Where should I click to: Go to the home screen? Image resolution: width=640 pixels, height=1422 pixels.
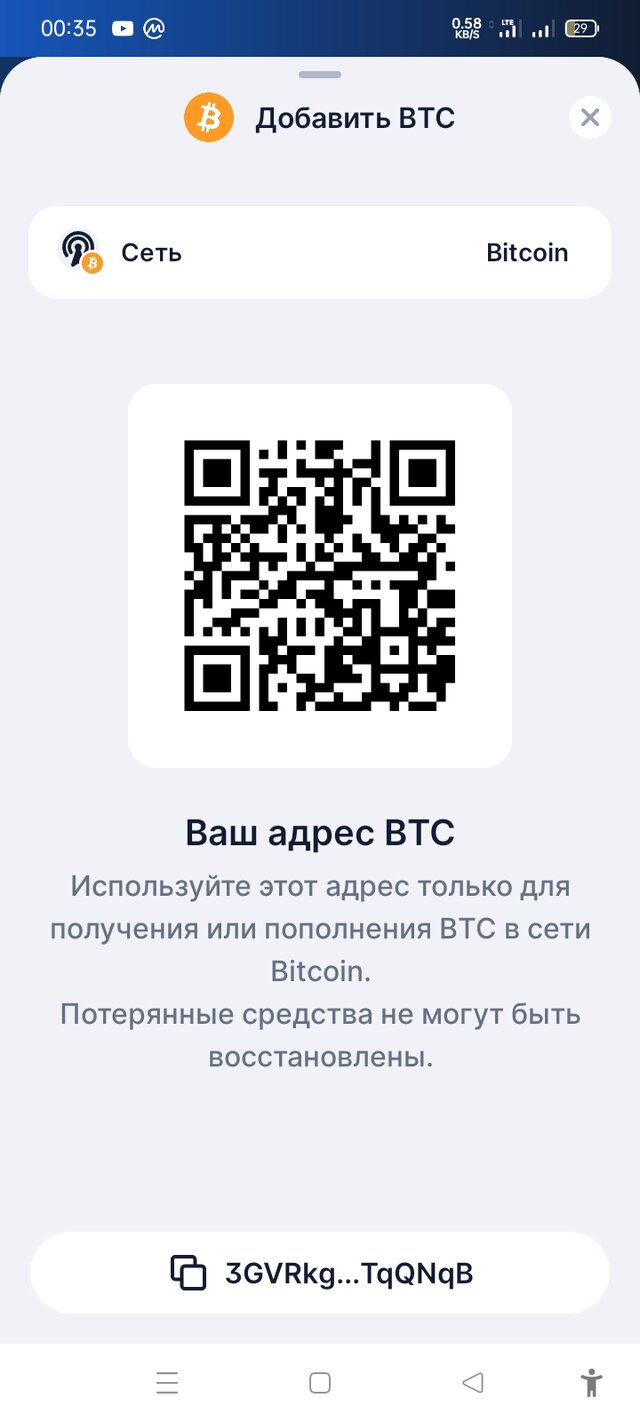pos(320,1383)
